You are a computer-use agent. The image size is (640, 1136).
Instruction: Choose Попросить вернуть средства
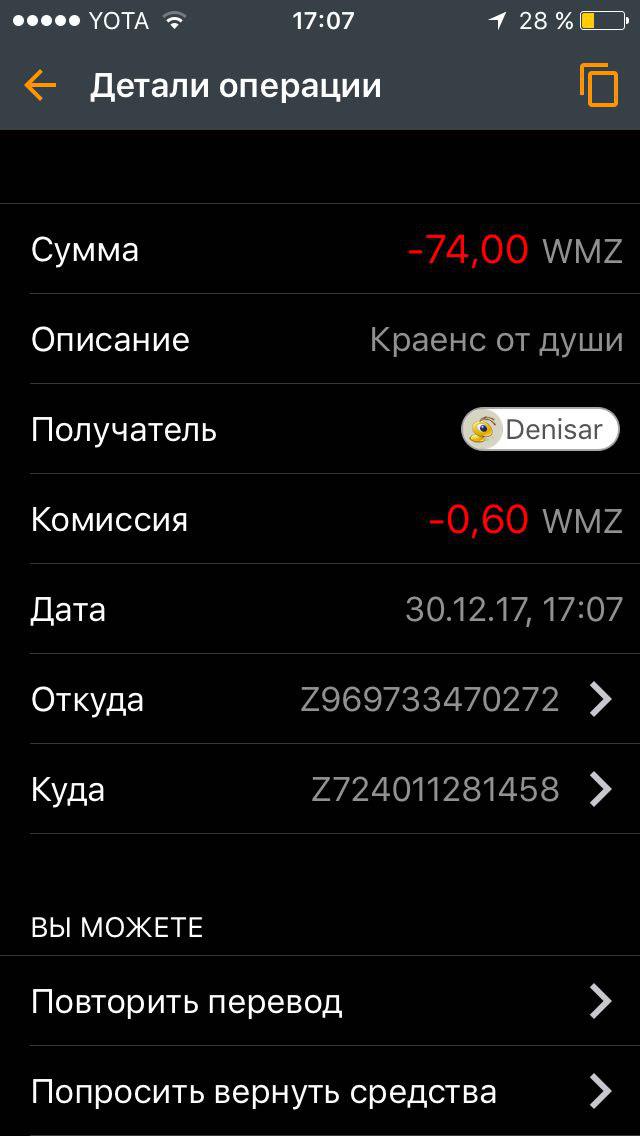320,1090
